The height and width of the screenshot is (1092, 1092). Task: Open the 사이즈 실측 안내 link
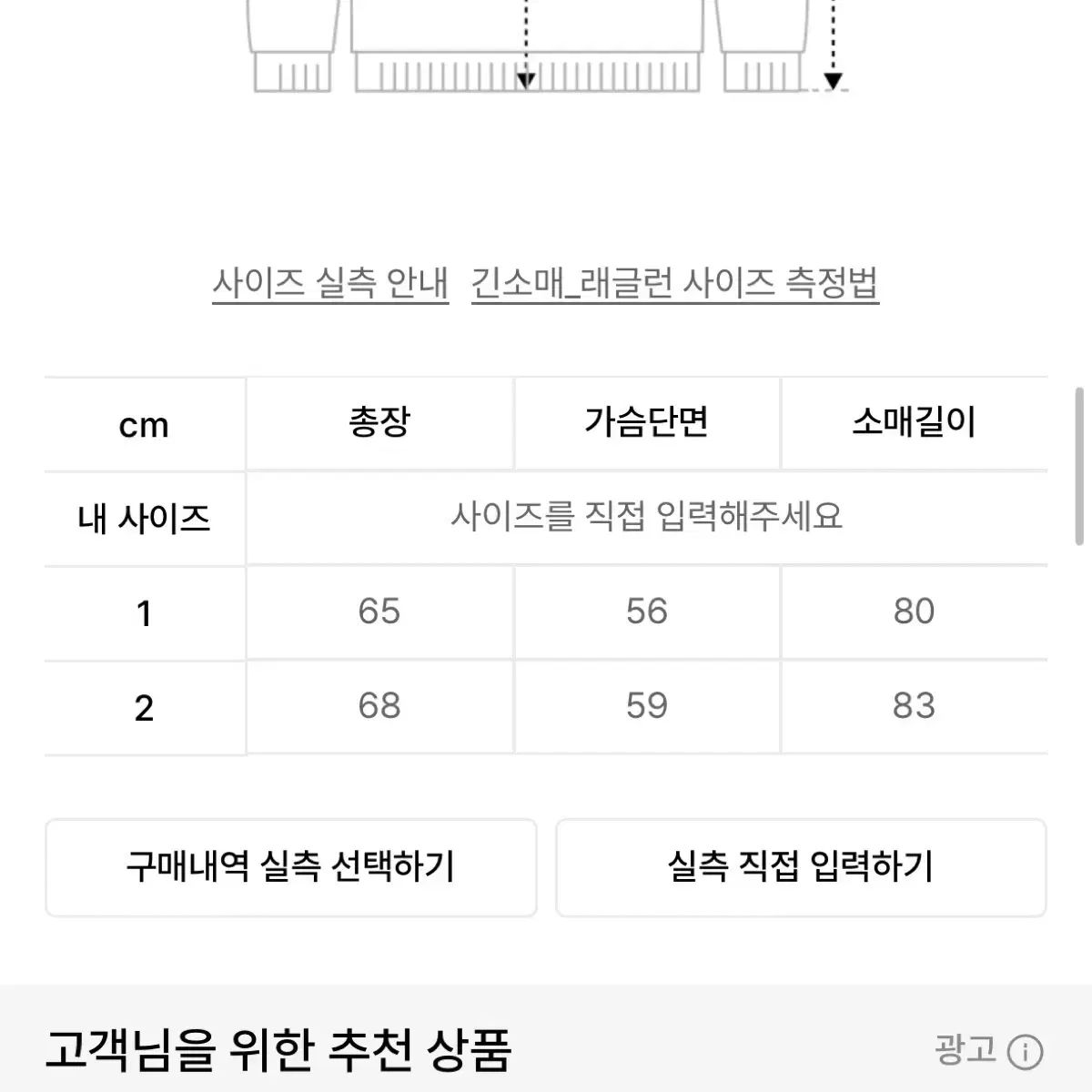[330, 283]
